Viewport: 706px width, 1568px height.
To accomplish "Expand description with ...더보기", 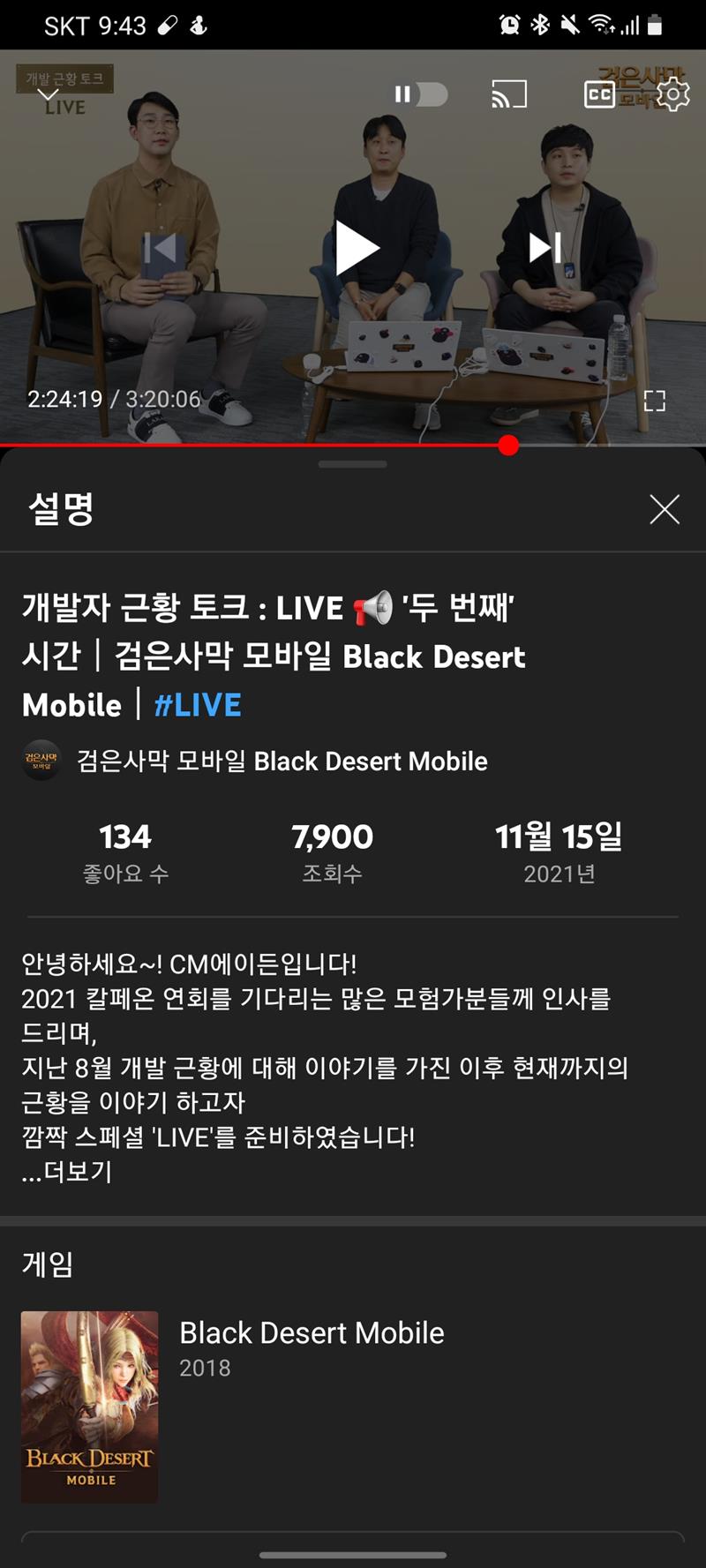I will 67,1172.
